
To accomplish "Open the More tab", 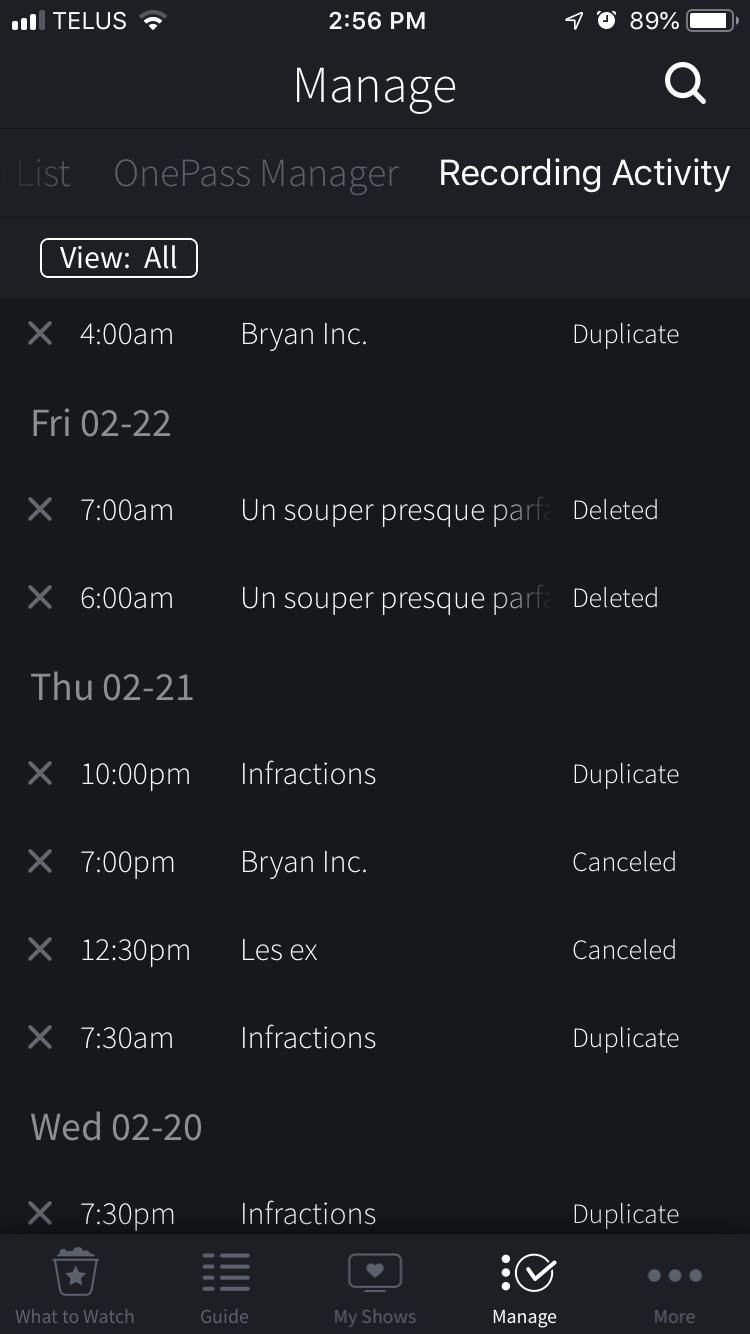I will click(x=675, y=1285).
